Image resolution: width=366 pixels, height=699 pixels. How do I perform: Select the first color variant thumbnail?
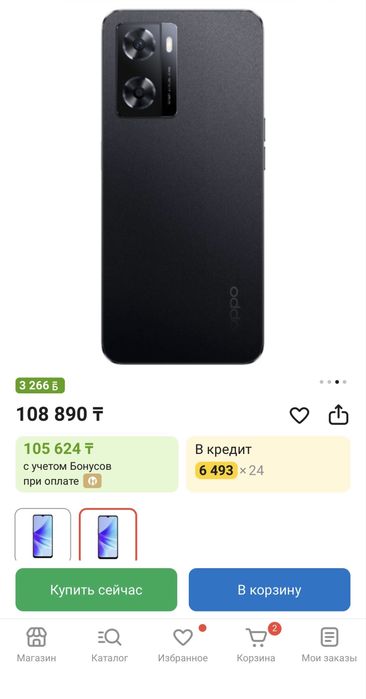(43, 535)
